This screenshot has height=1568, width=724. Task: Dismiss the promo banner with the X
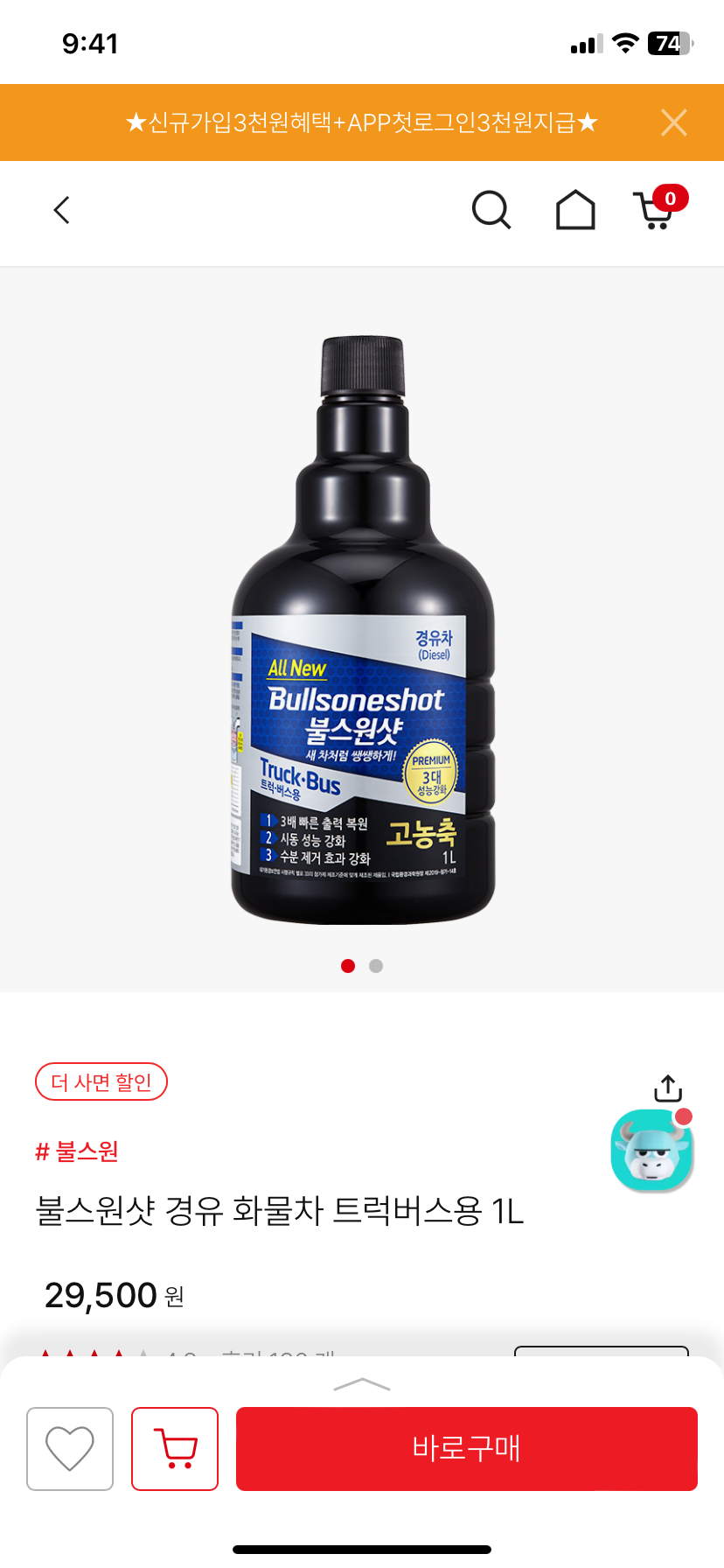point(673,122)
